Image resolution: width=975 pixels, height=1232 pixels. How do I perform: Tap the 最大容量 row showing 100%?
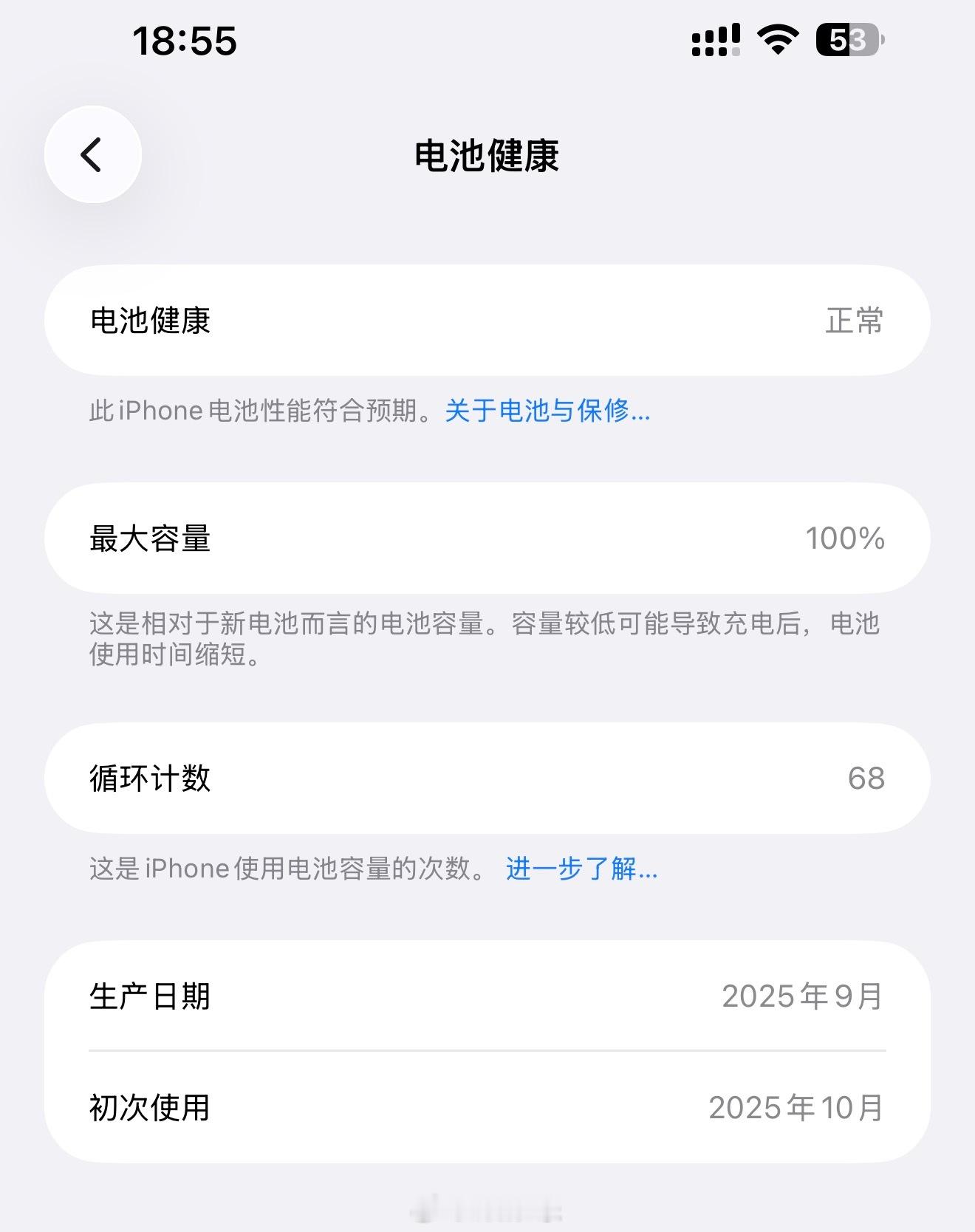(487, 538)
